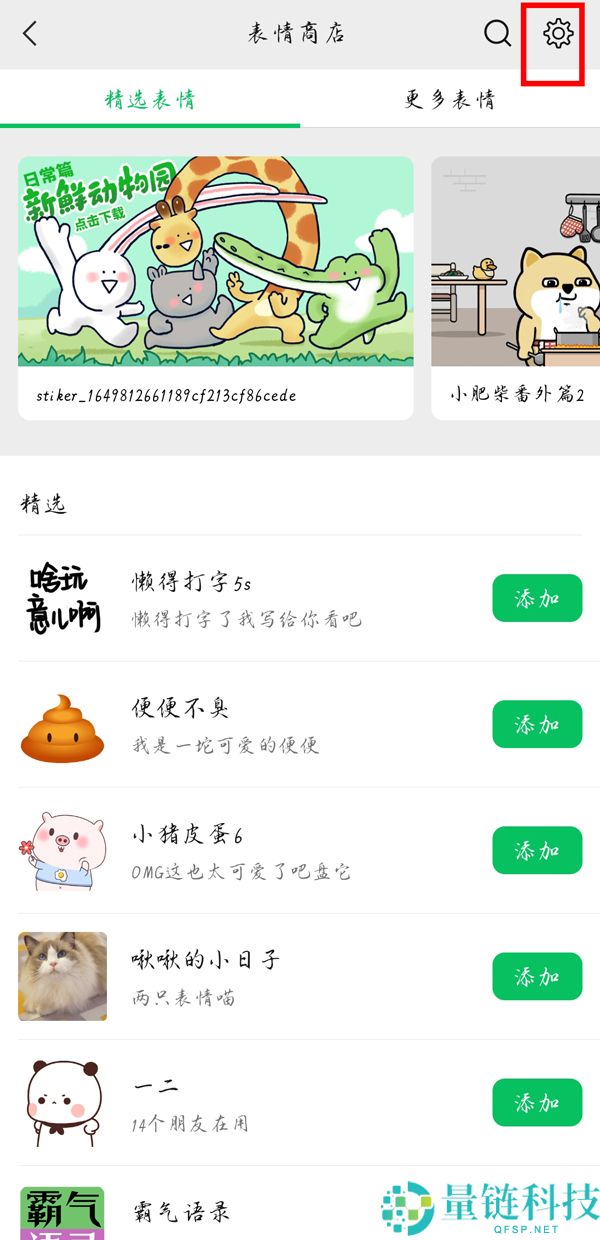Add the 小猪皮蛋6 sticker pack
The height and width of the screenshot is (1240, 600).
(536, 851)
